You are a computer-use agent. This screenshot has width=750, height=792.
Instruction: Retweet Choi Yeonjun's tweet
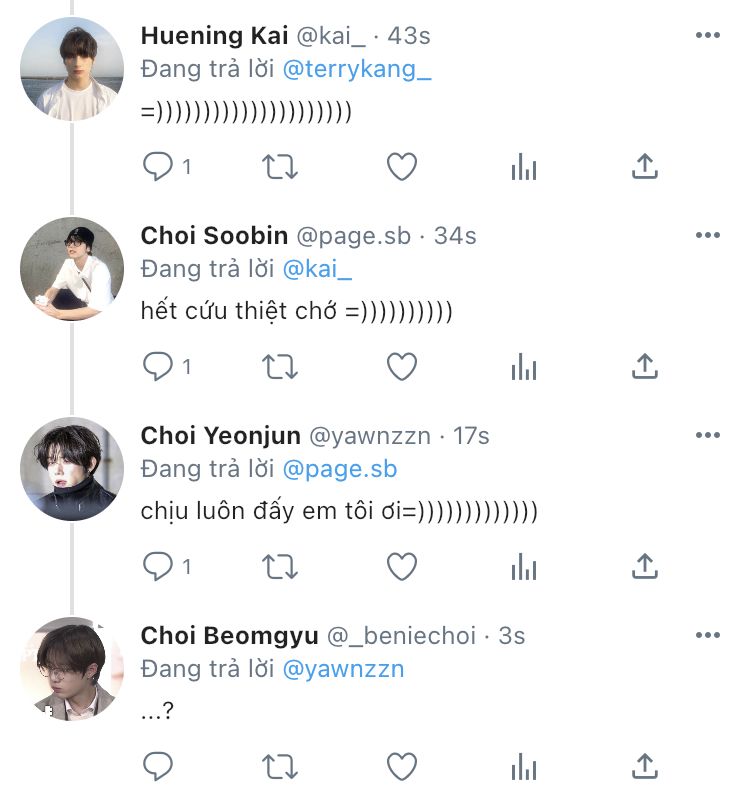[280, 567]
